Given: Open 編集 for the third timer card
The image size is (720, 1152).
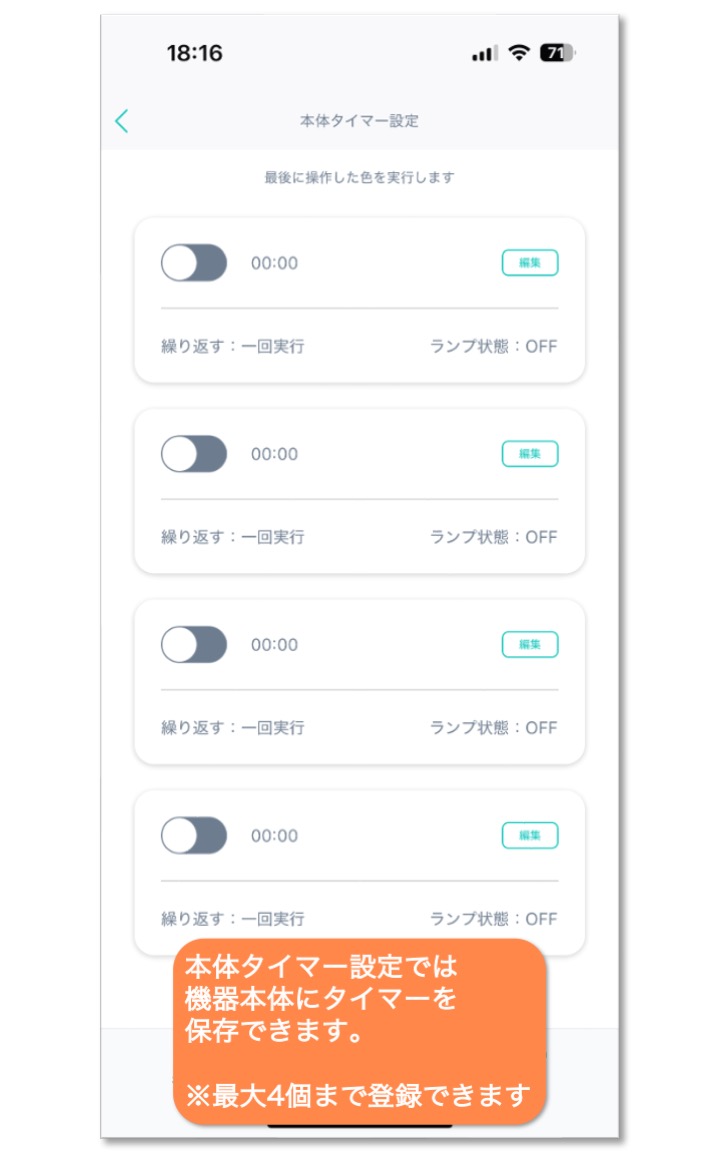Looking at the screenshot, I should pos(530,645).
